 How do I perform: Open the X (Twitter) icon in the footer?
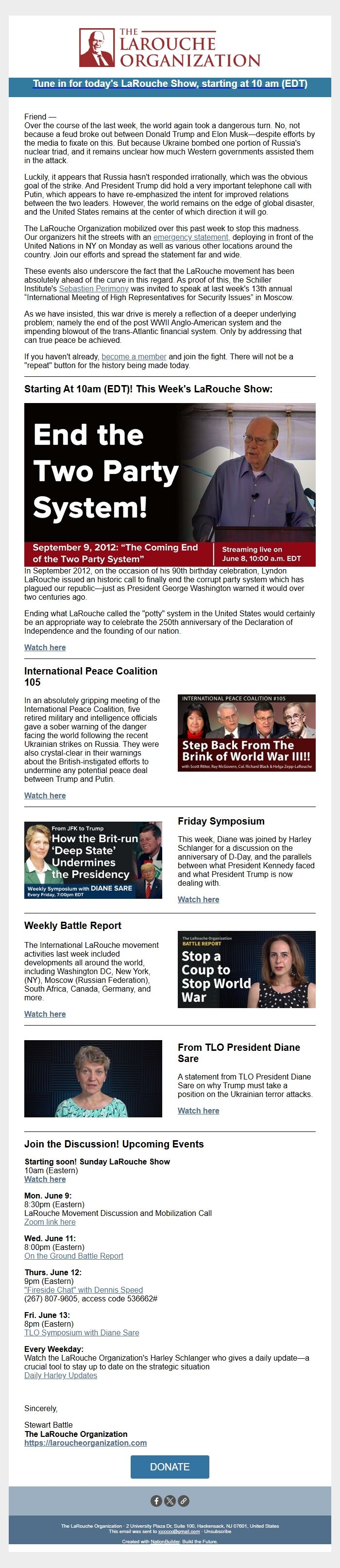(170, 1501)
